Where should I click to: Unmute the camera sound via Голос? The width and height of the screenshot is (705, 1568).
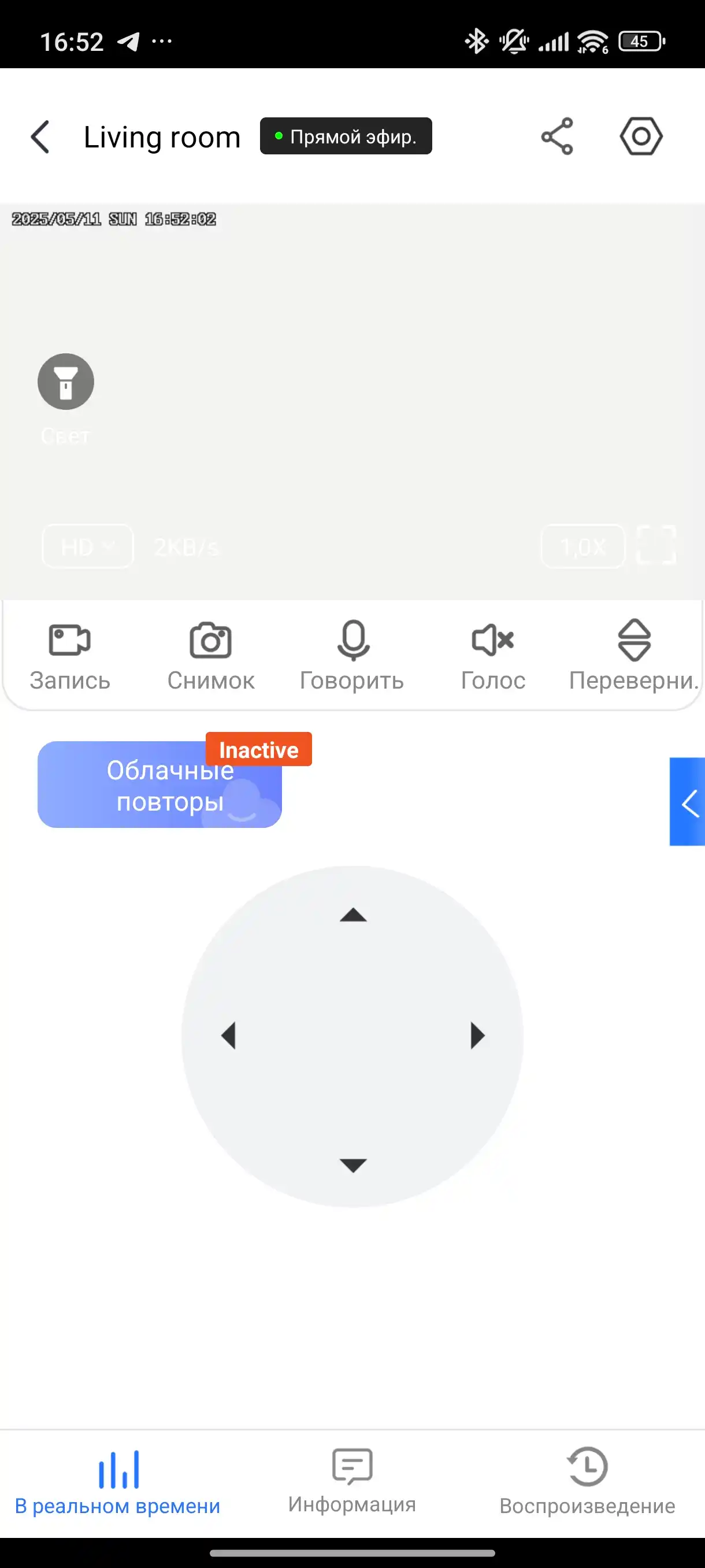(x=493, y=656)
